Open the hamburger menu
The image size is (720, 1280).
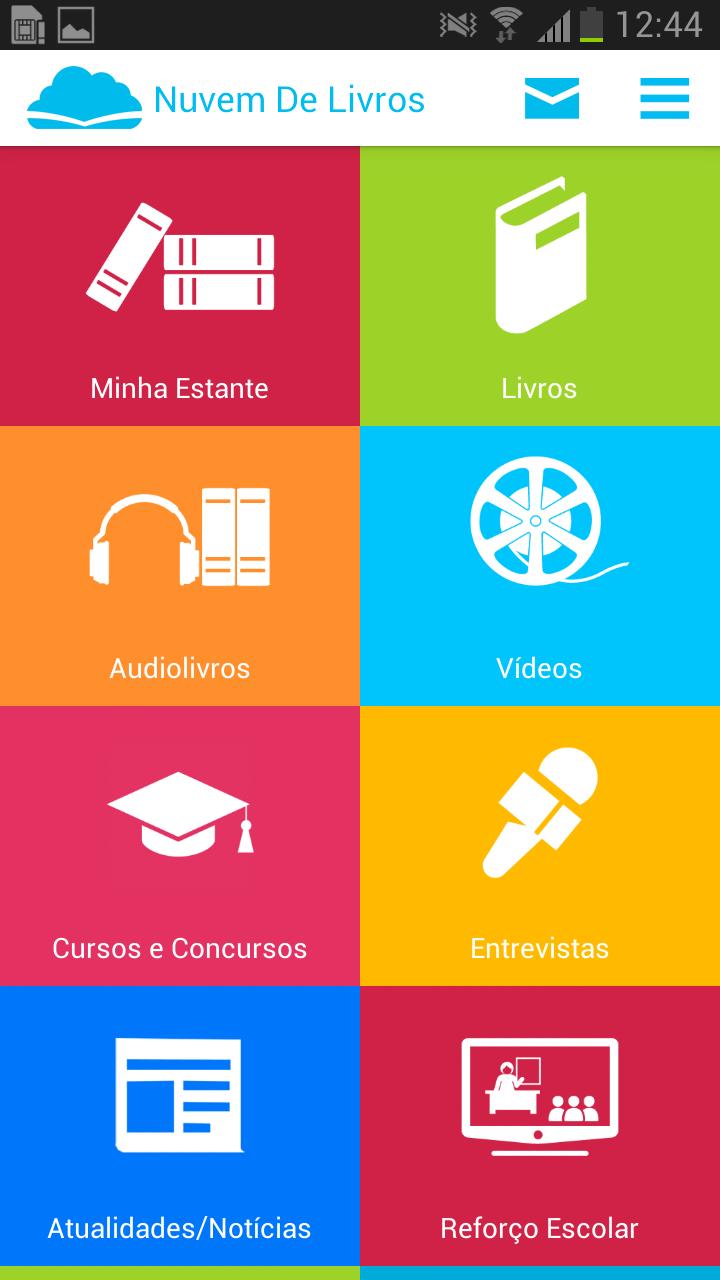[x=665, y=99]
